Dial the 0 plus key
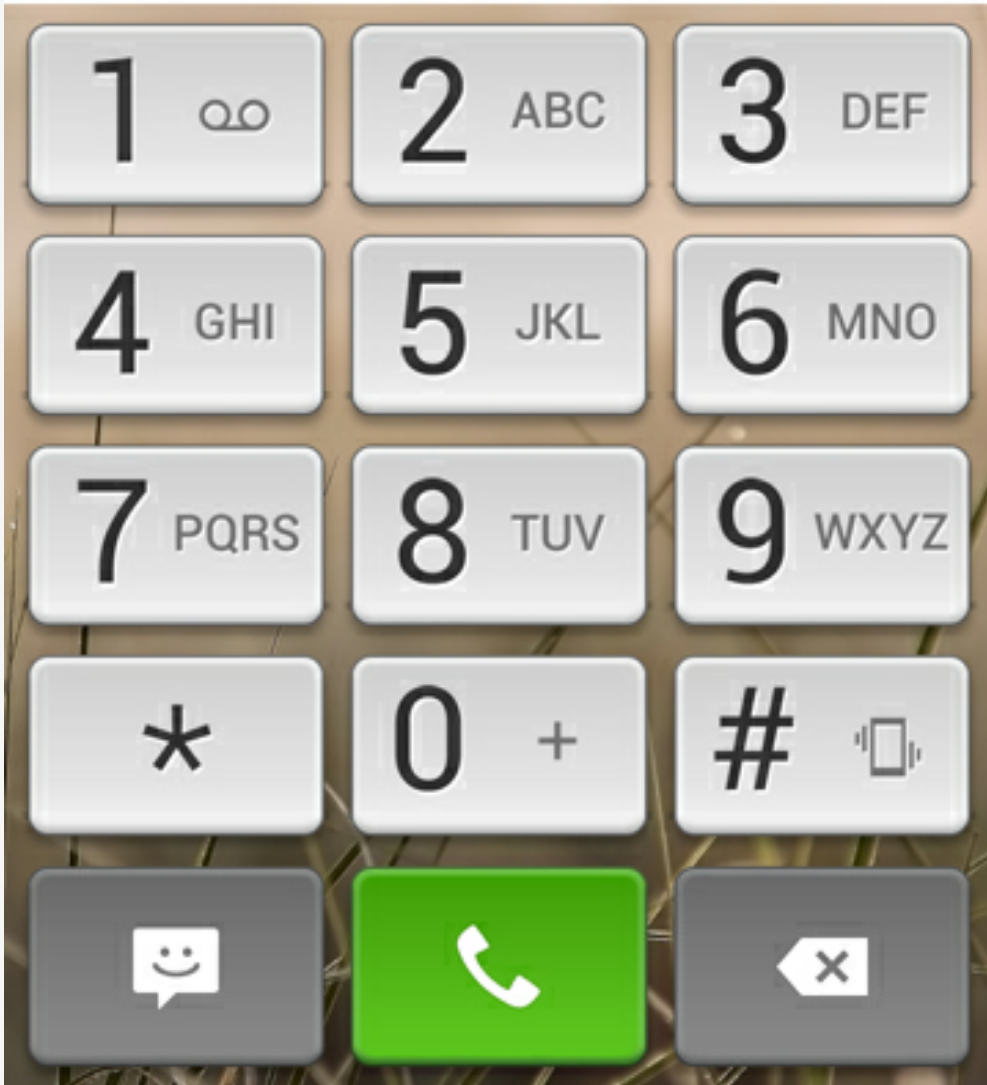This screenshot has height=1085, width=987. point(499,745)
